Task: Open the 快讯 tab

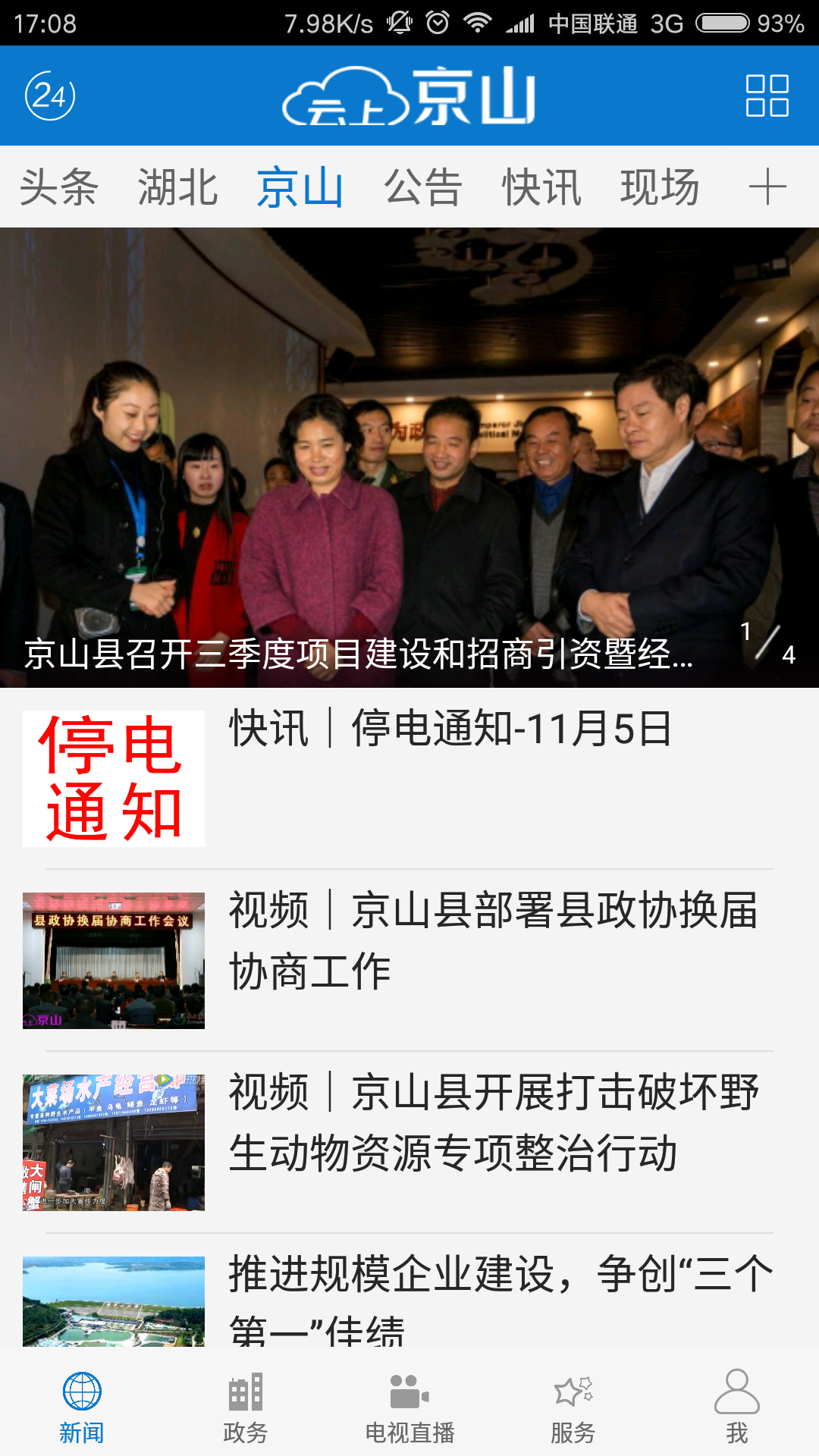Action: [541, 187]
